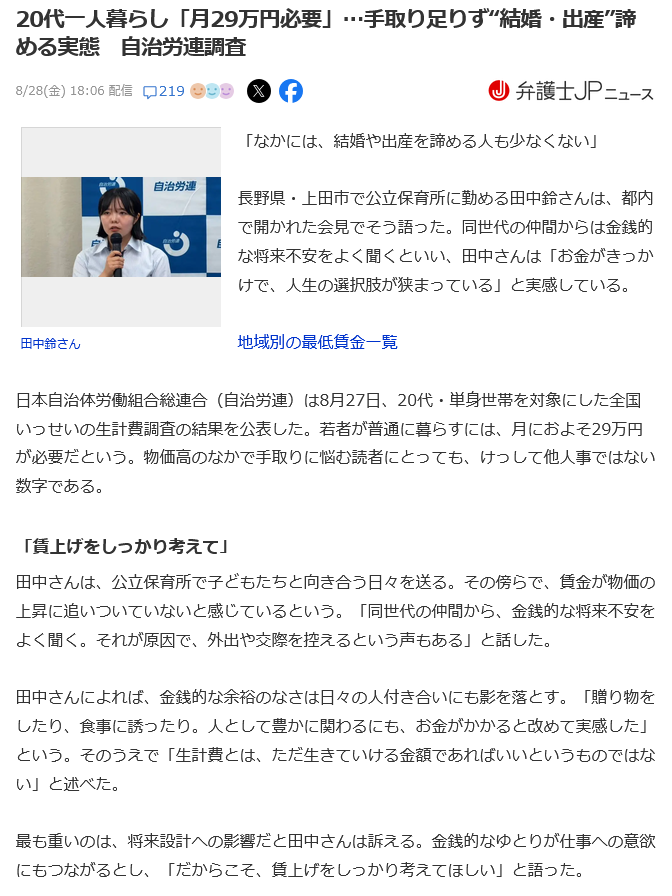
Task: Share the article on X
Action: [x=259, y=91]
